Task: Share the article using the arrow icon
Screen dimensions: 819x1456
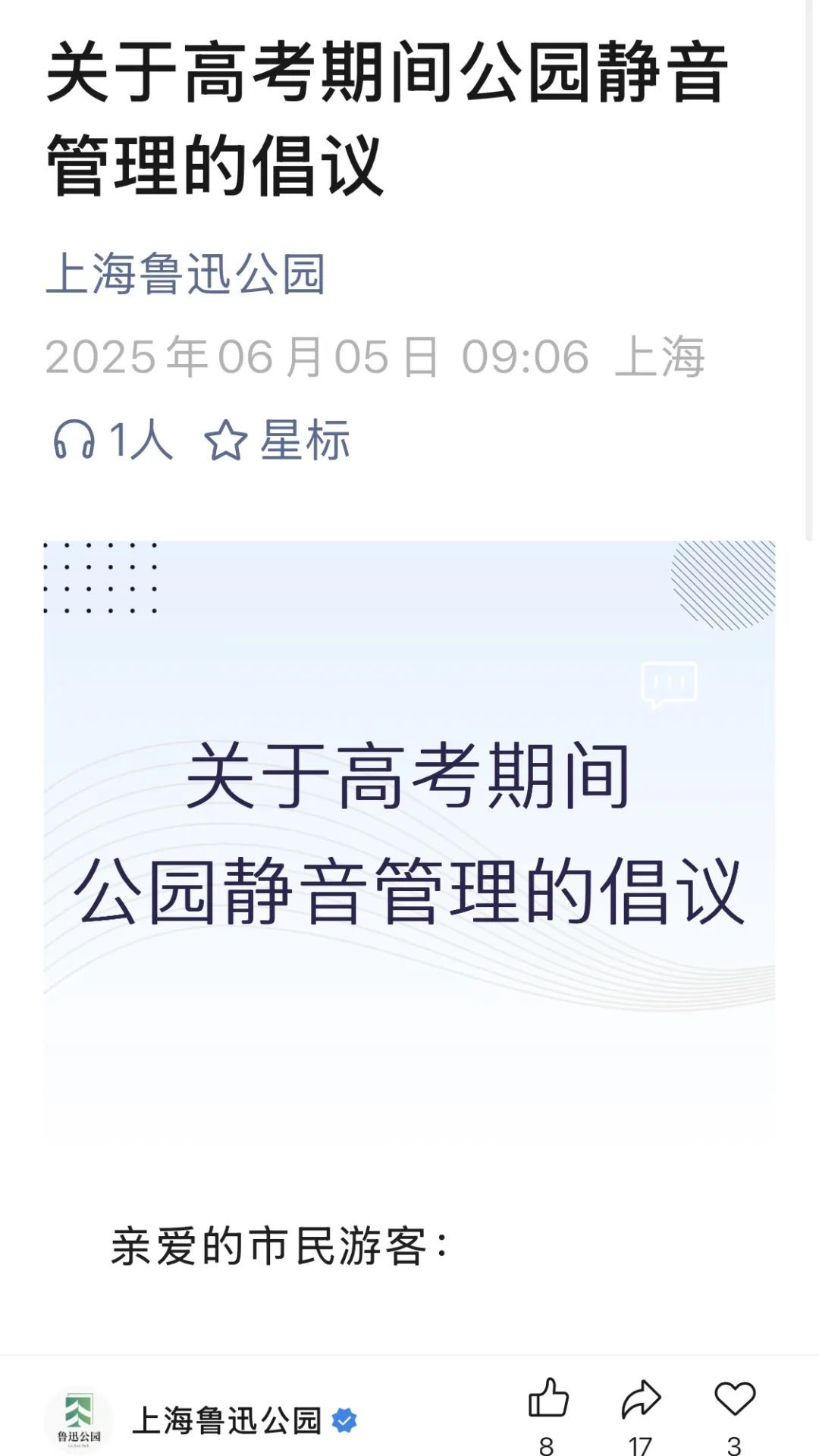Action: click(641, 1399)
